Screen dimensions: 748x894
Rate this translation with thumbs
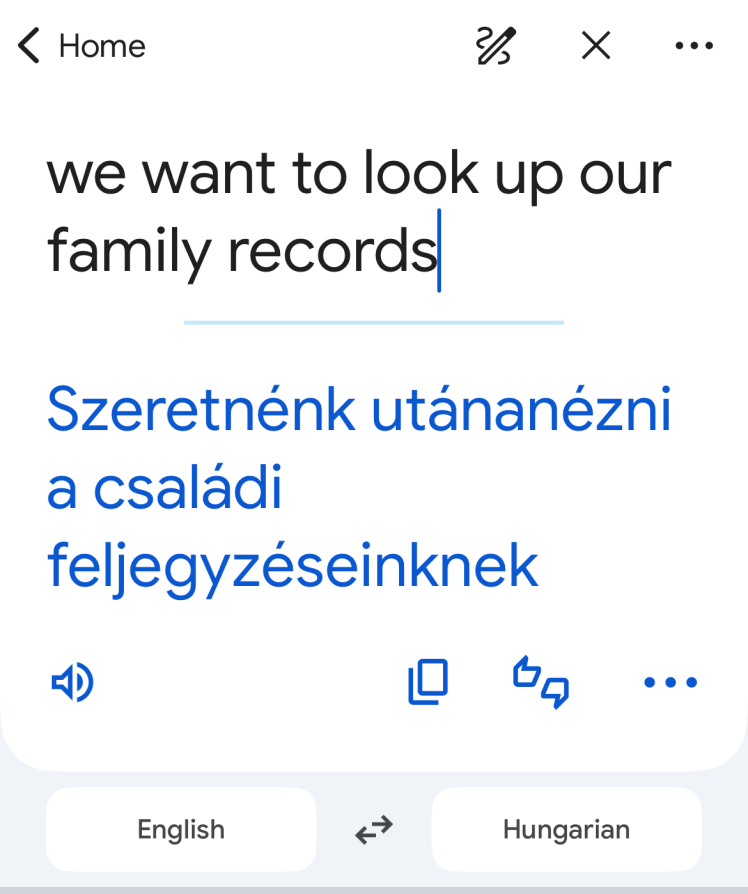(x=541, y=682)
